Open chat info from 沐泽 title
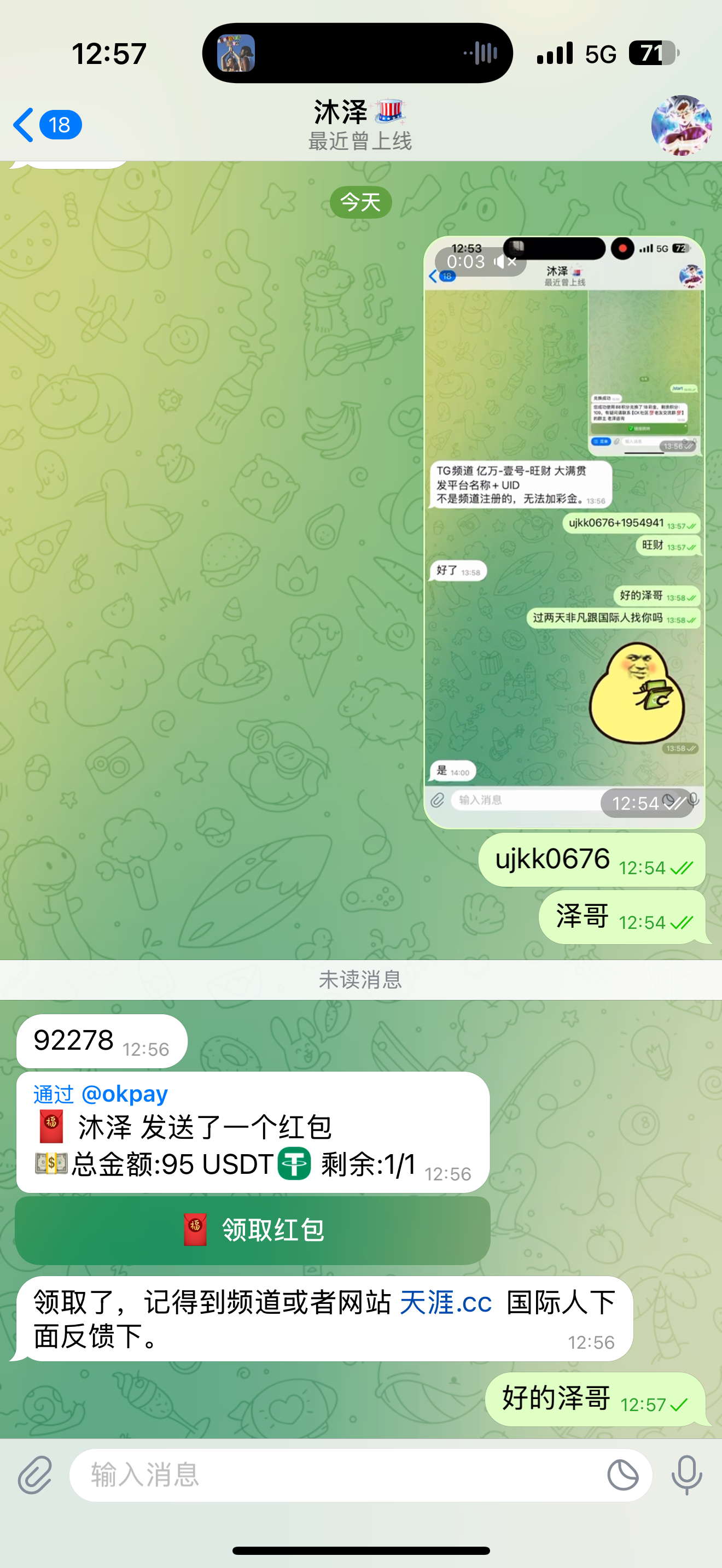The height and width of the screenshot is (1568, 722). [x=359, y=125]
